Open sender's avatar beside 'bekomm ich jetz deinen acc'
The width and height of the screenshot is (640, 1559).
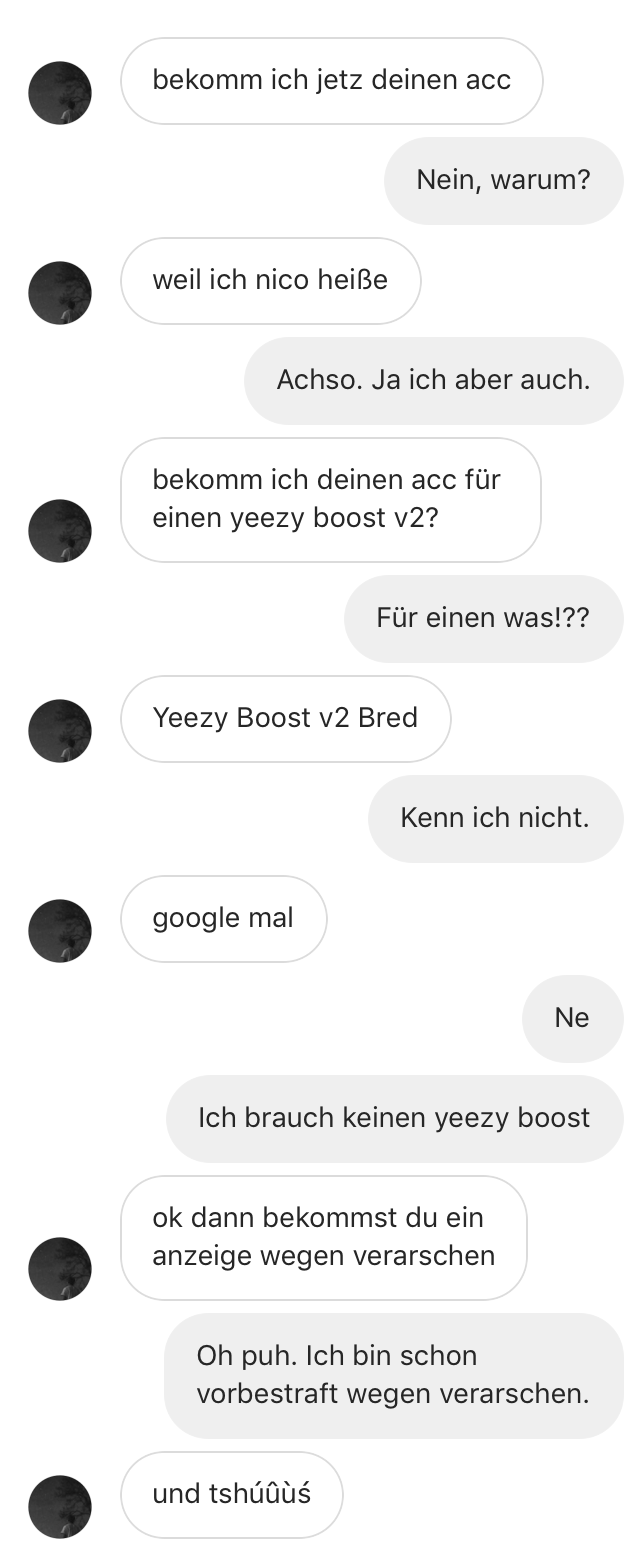coord(60,93)
